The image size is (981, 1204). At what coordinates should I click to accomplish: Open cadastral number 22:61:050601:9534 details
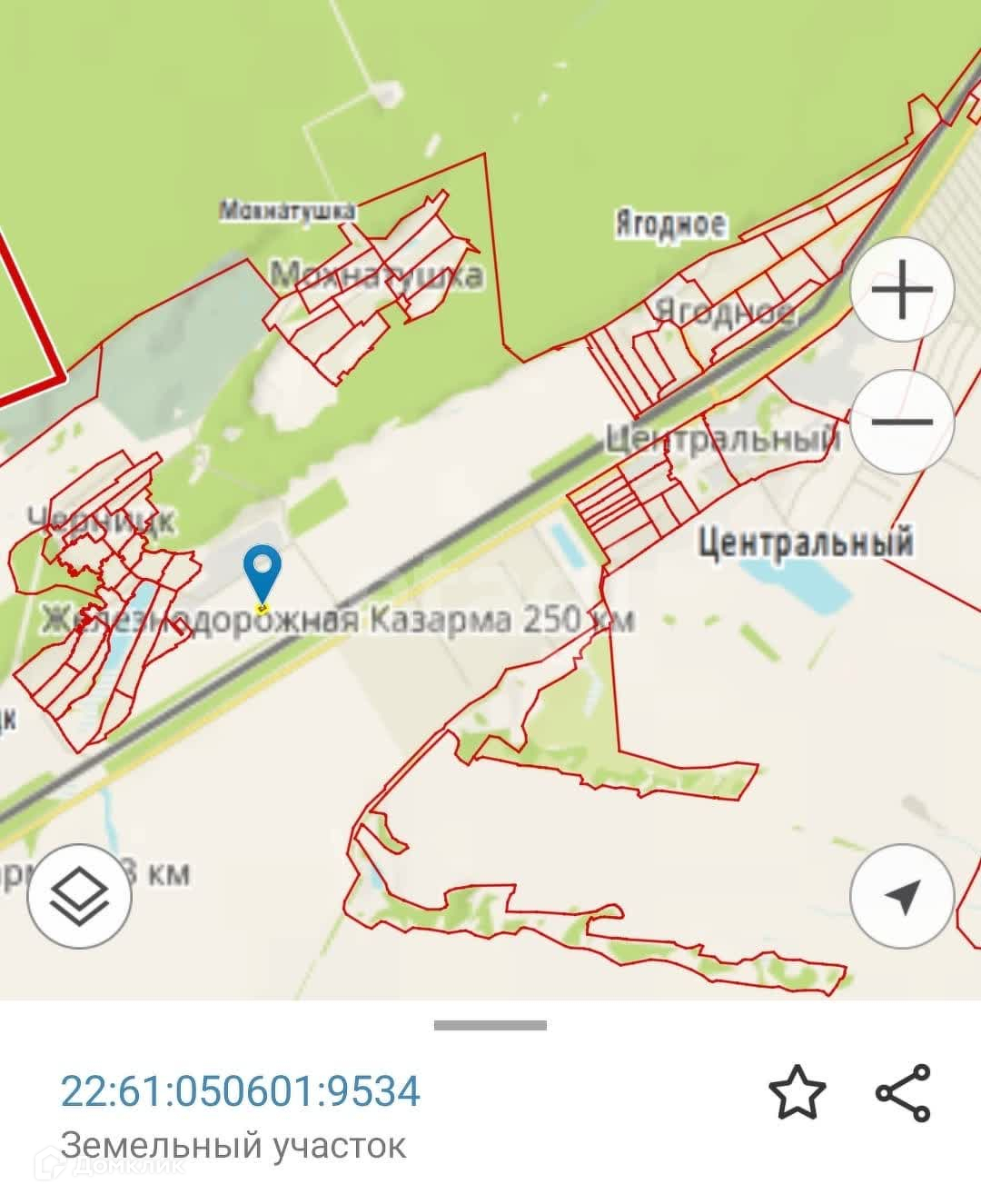[241, 1090]
